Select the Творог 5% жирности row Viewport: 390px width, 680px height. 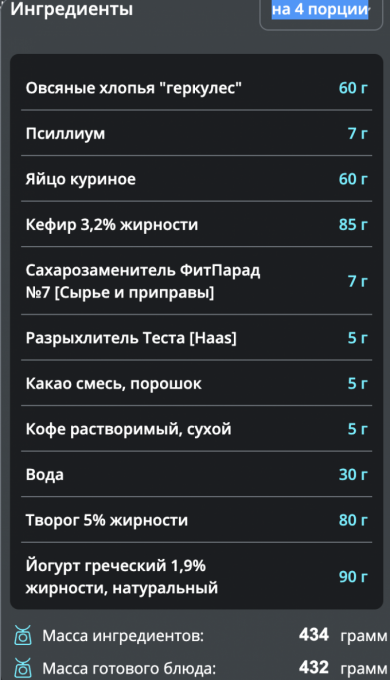tap(197, 520)
